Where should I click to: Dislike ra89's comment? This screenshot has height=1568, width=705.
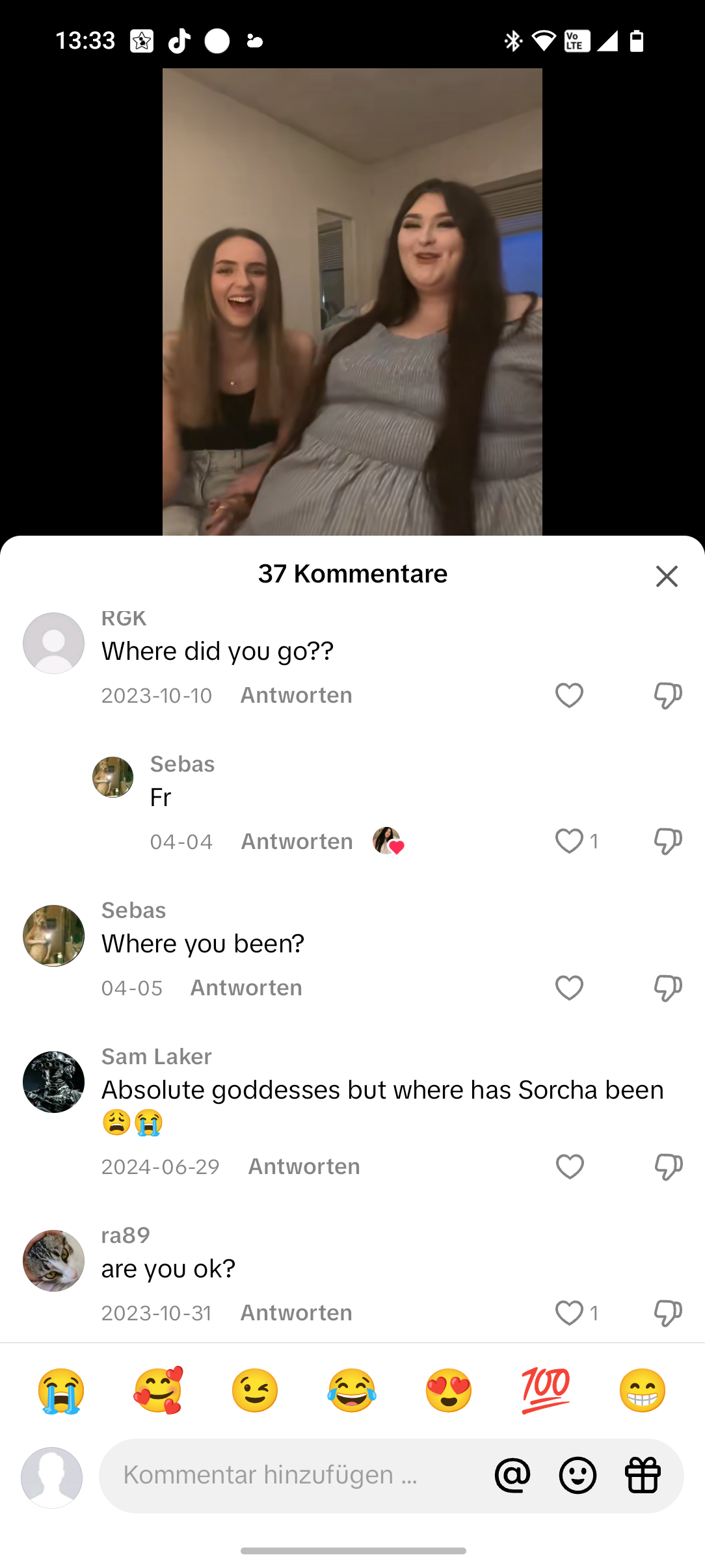(668, 1313)
